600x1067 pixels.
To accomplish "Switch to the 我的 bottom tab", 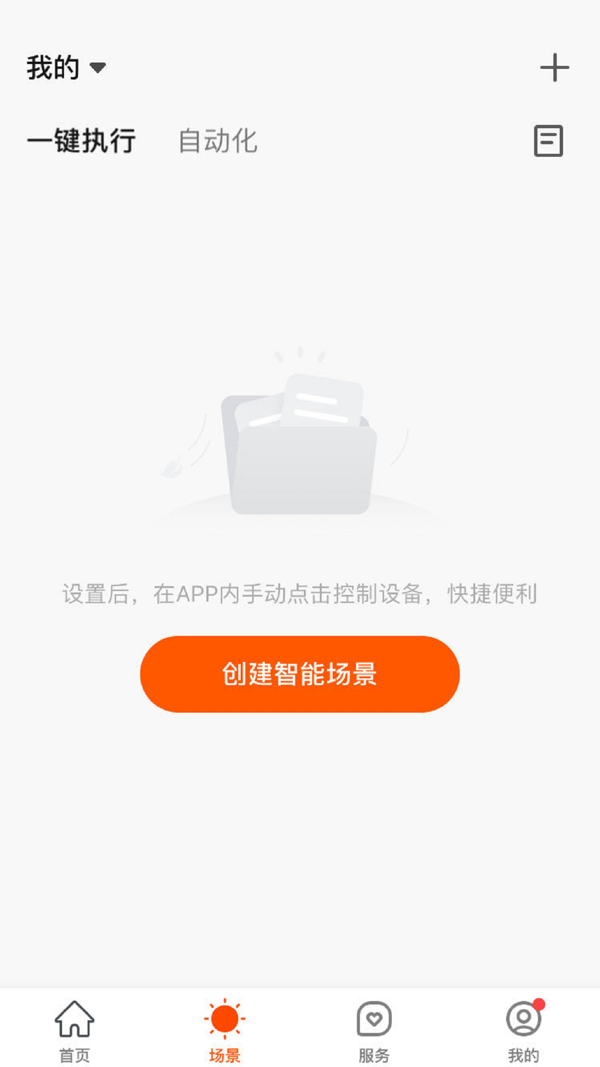I will tap(523, 1030).
